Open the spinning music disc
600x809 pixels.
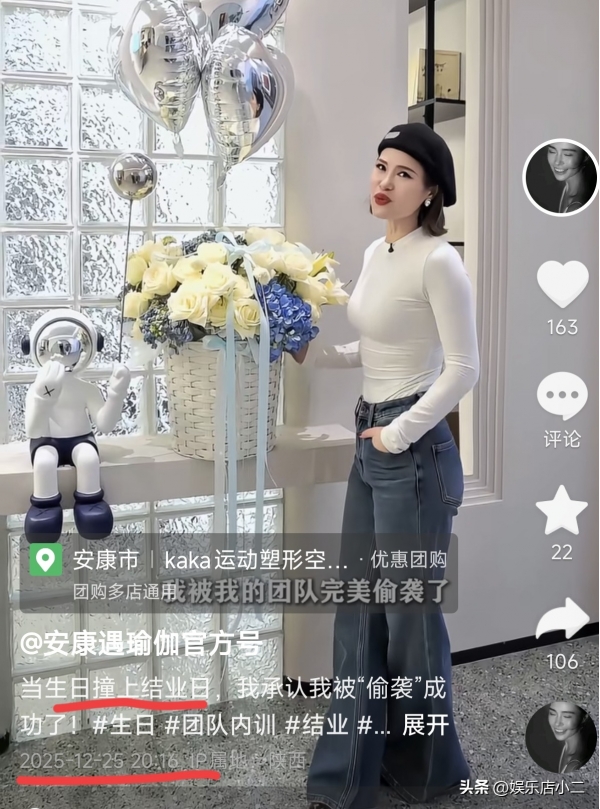561,737
